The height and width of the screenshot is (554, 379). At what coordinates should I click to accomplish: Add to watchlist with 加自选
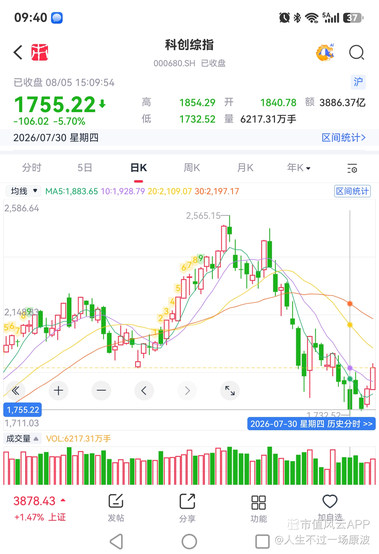(330, 508)
